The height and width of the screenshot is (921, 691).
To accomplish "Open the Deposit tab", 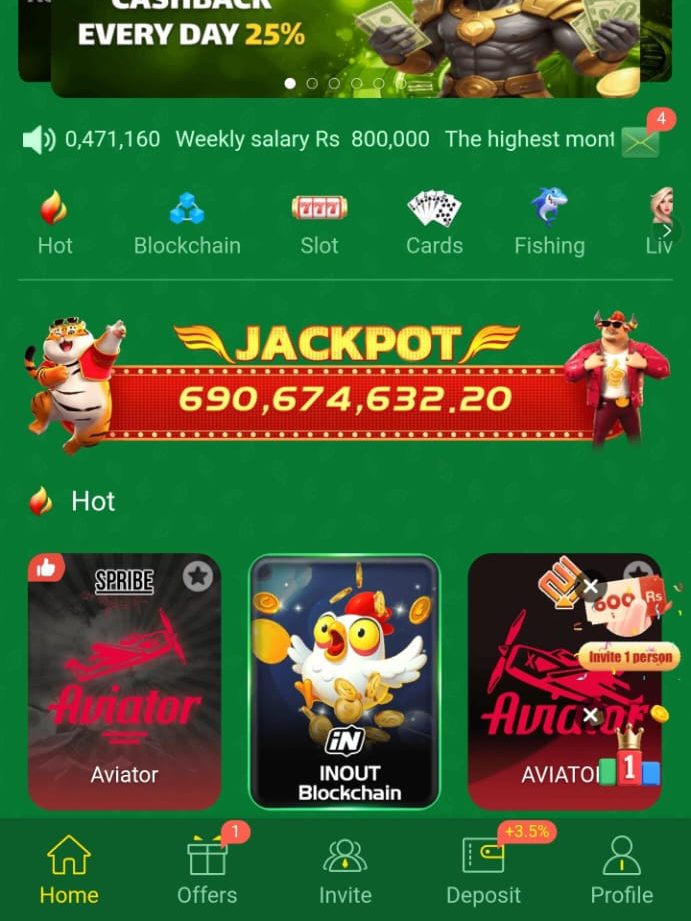I will pyautogui.click(x=483, y=871).
